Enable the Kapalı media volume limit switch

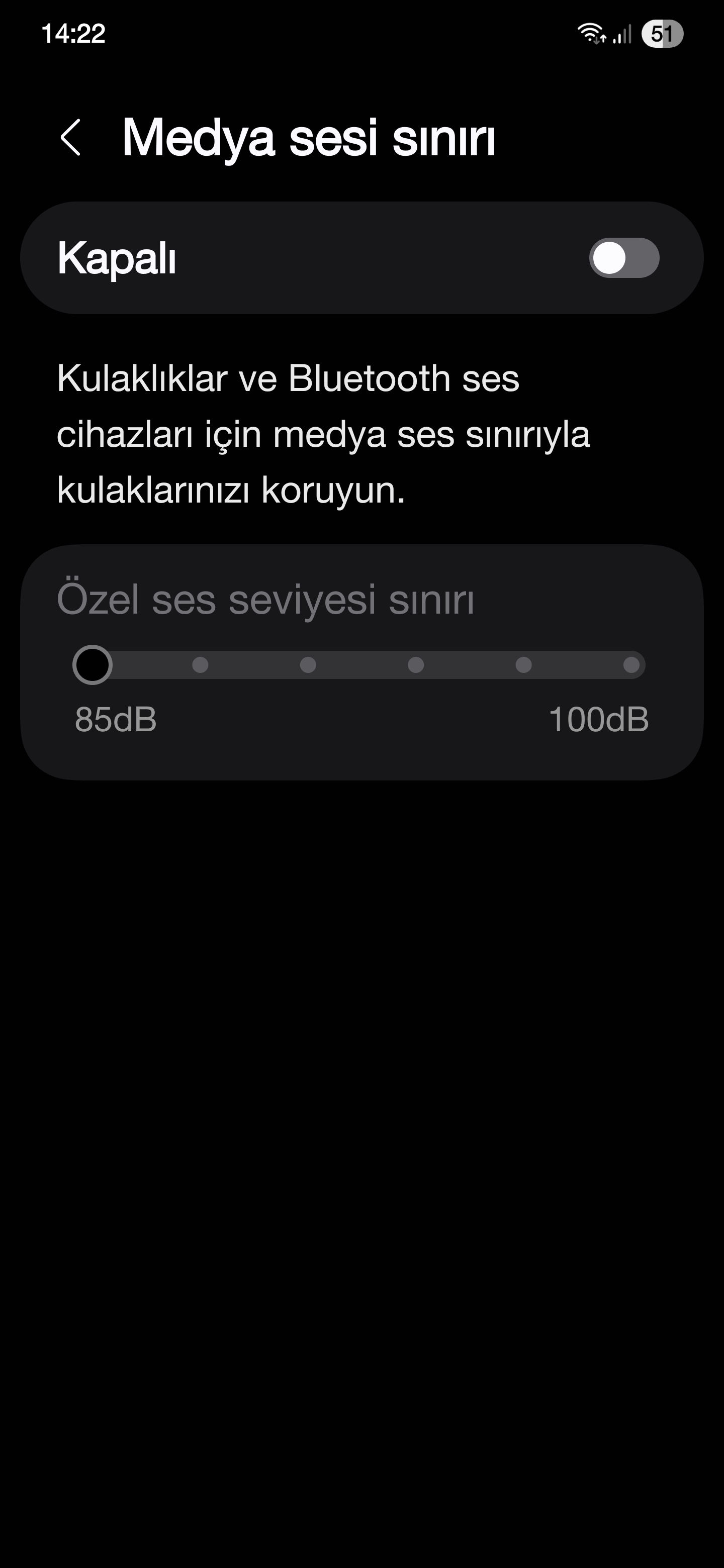click(623, 258)
